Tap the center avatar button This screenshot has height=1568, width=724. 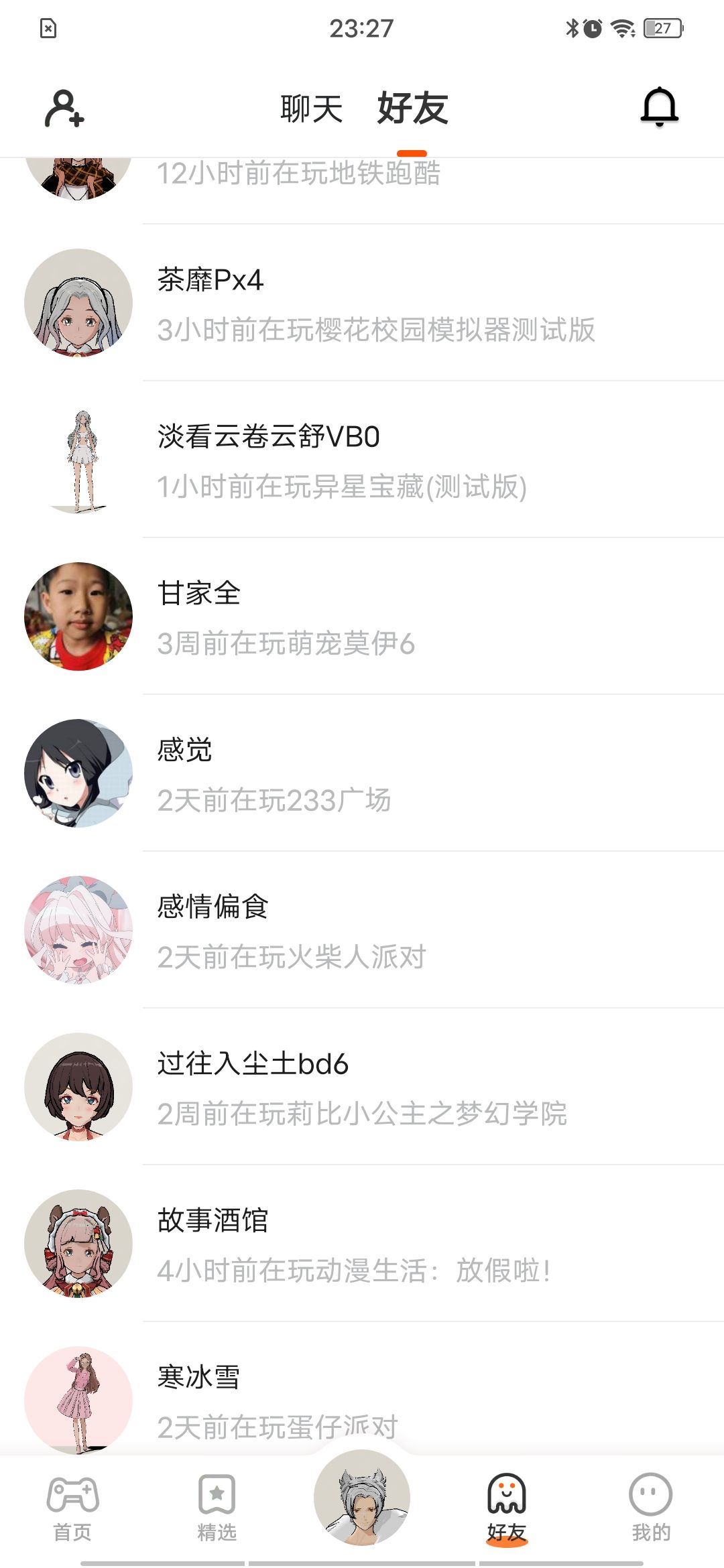coord(362,1498)
